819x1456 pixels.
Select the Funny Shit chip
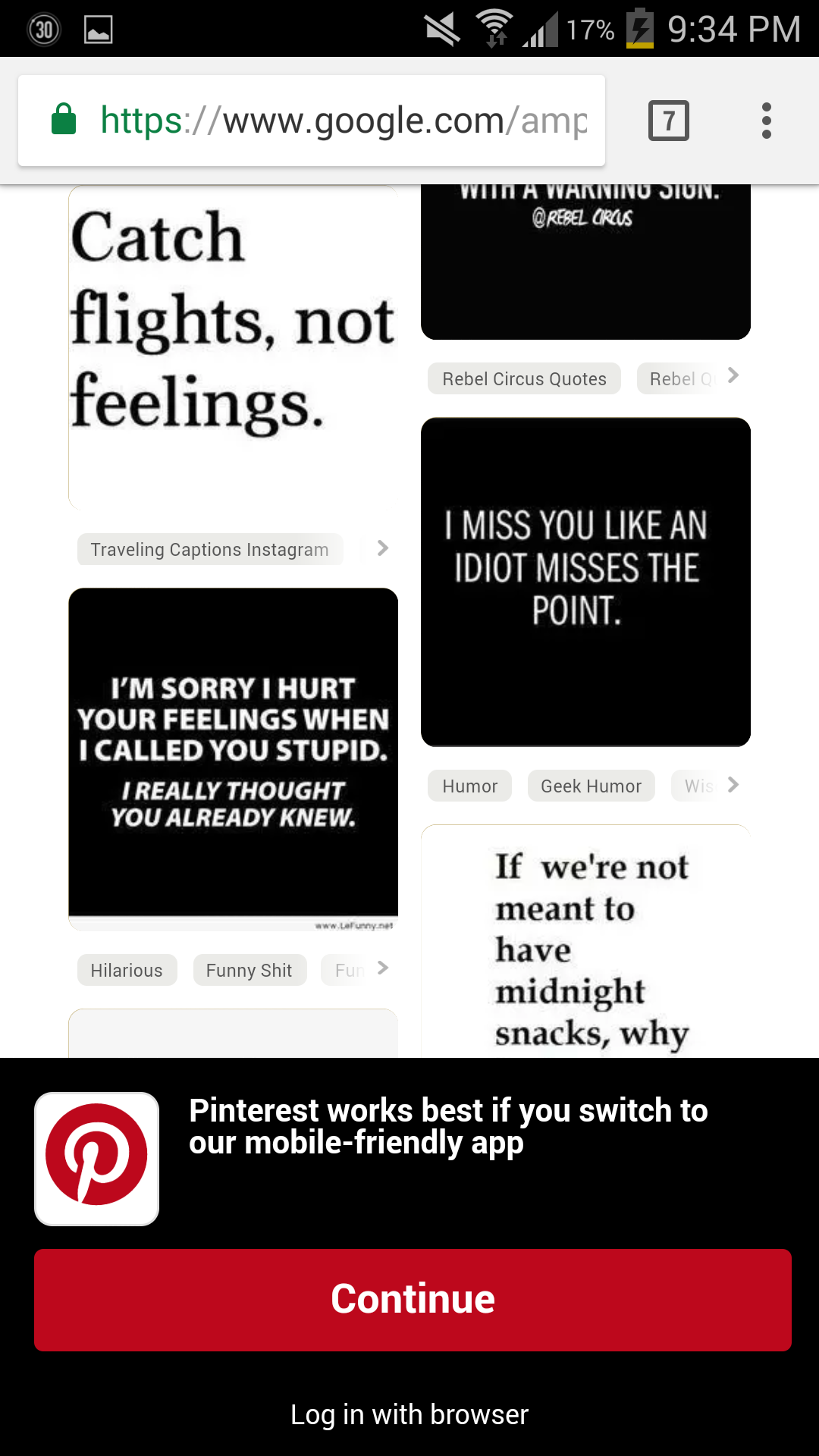(249, 970)
